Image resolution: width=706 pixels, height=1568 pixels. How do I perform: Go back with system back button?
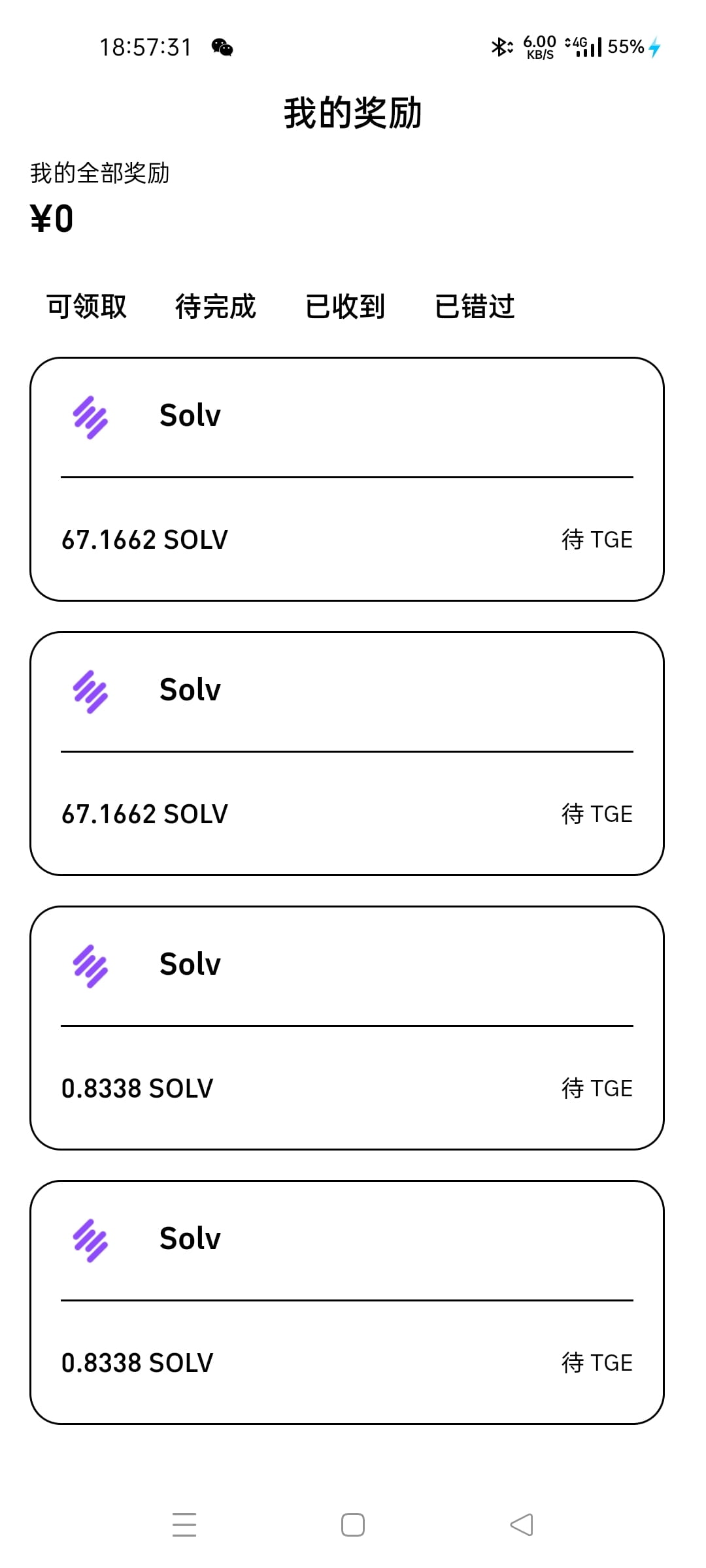click(522, 1525)
